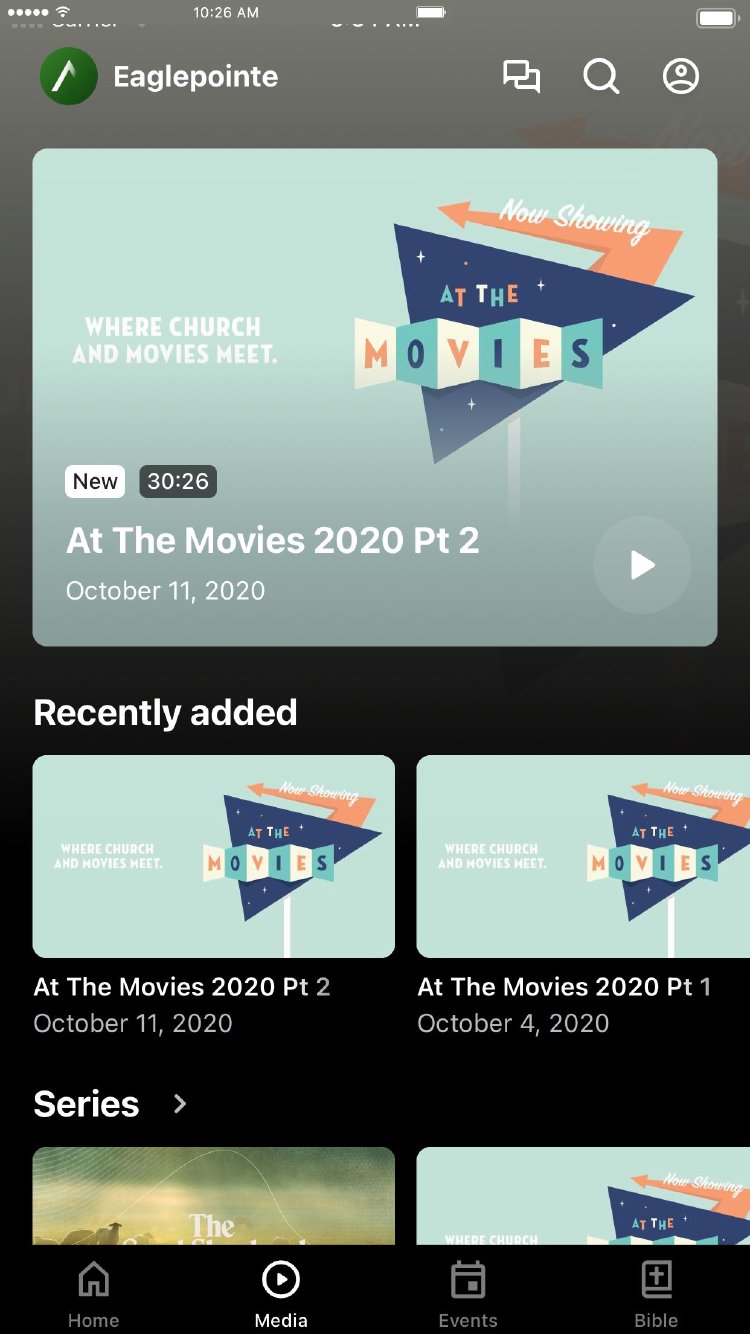Select the Media tab

281,1294
